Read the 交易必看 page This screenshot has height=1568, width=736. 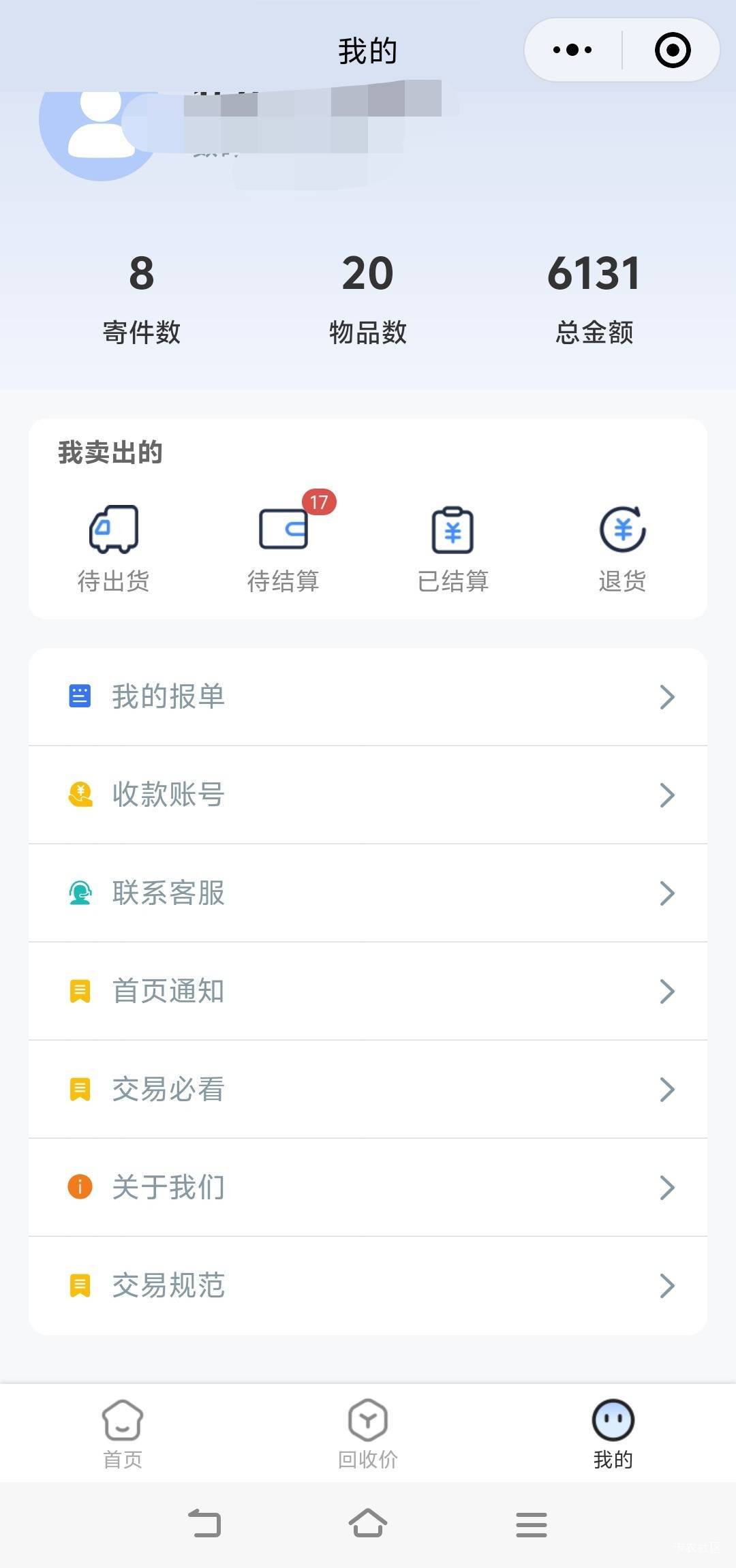pyautogui.click(x=368, y=1089)
